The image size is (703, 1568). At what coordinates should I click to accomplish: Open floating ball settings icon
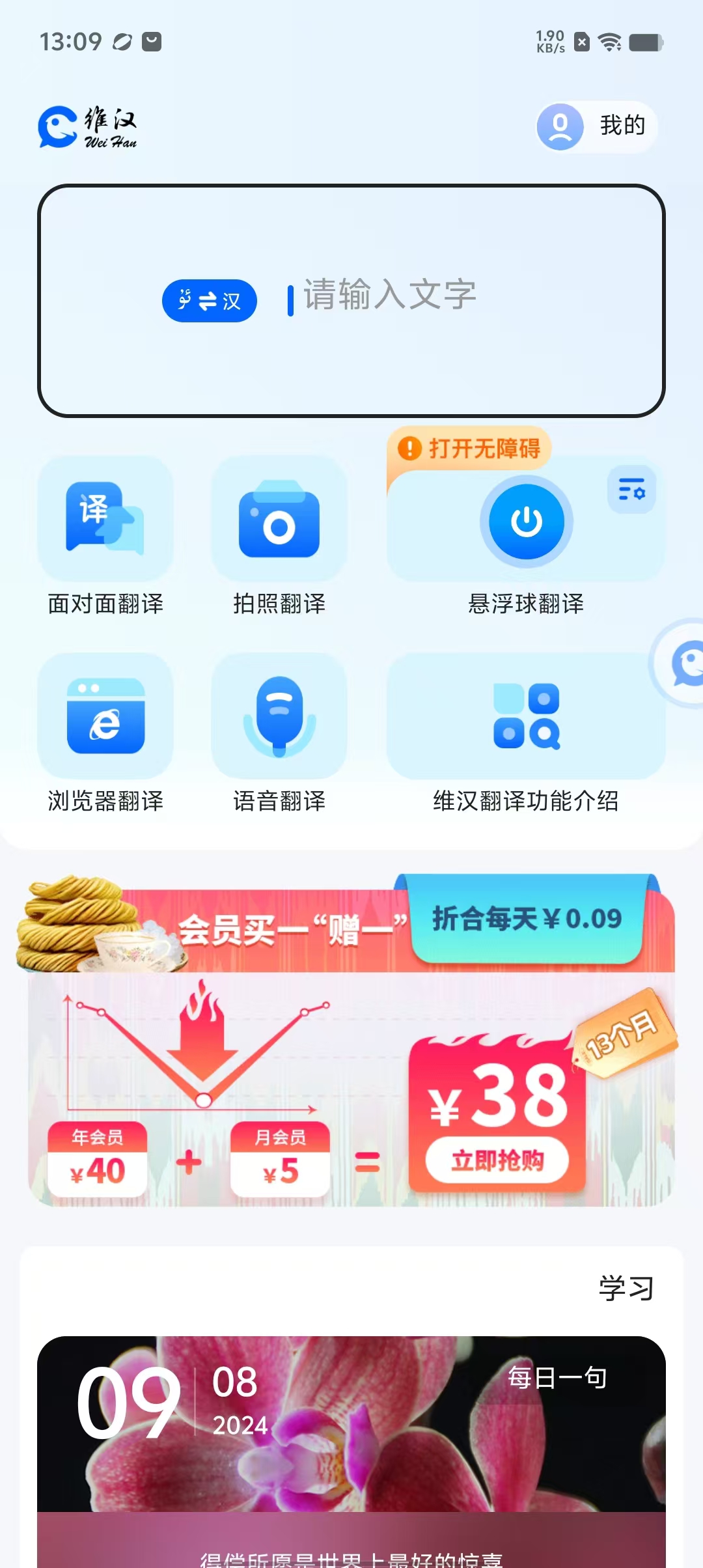(x=631, y=489)
